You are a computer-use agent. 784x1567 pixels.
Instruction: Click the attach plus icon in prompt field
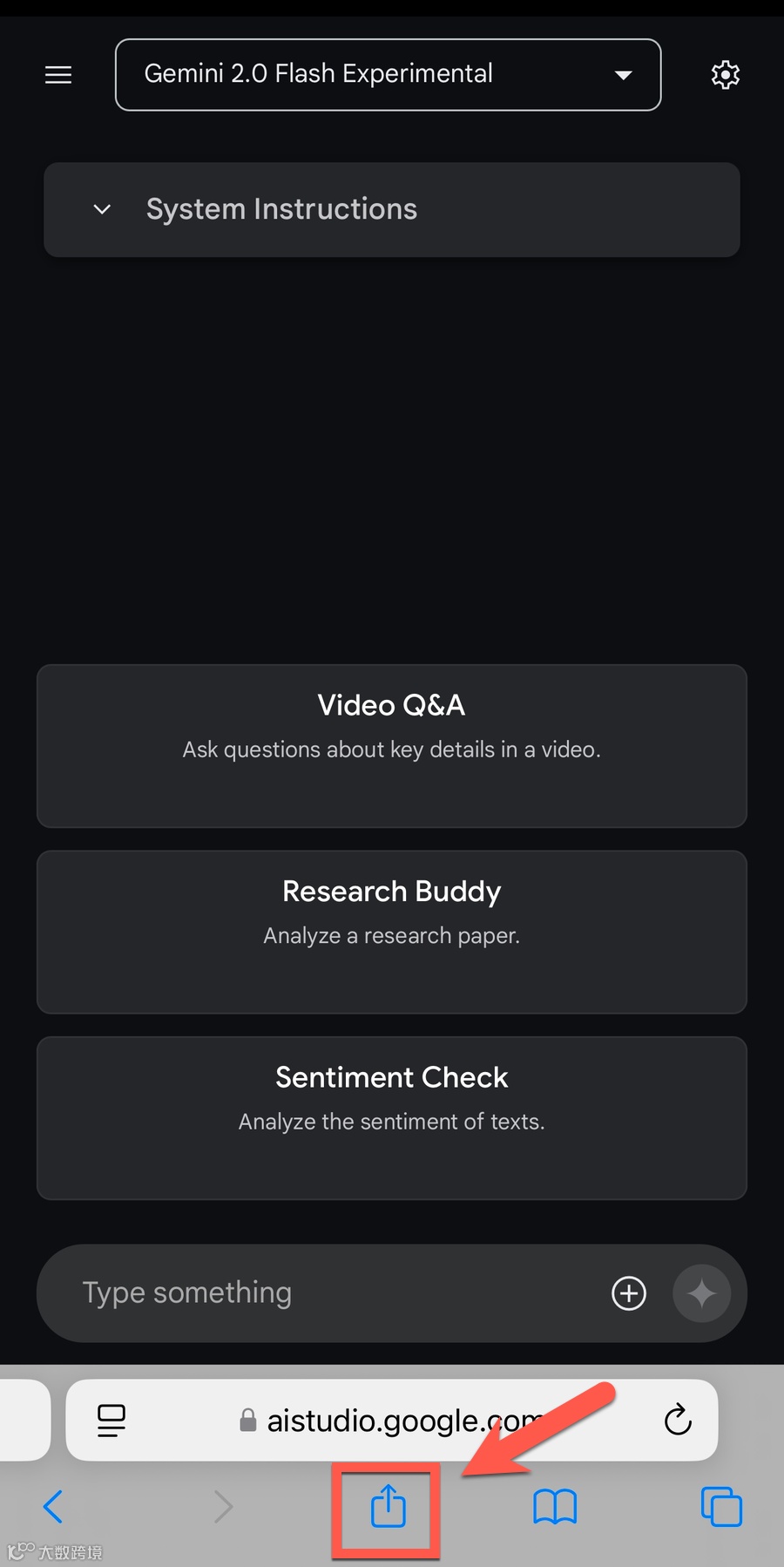coord(629,1293)
